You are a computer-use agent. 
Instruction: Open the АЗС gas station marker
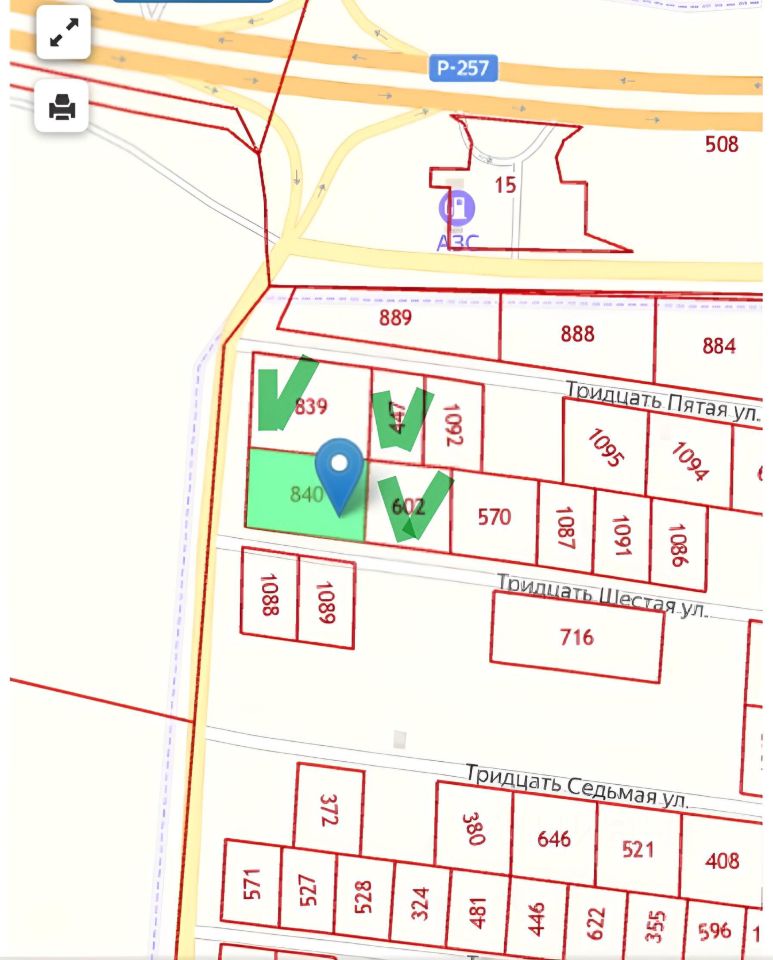(x=457, y=208)
